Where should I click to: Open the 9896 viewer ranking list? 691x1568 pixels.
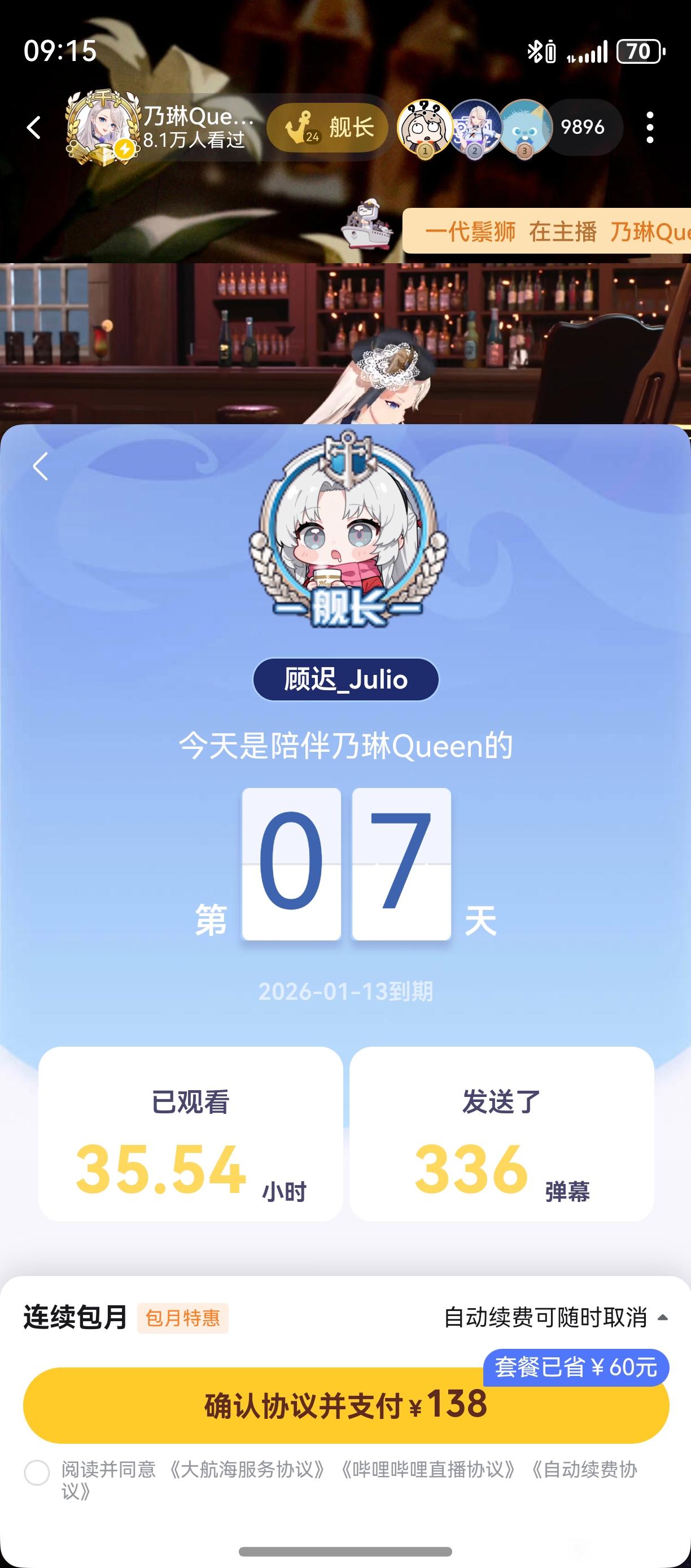(582, 127)
